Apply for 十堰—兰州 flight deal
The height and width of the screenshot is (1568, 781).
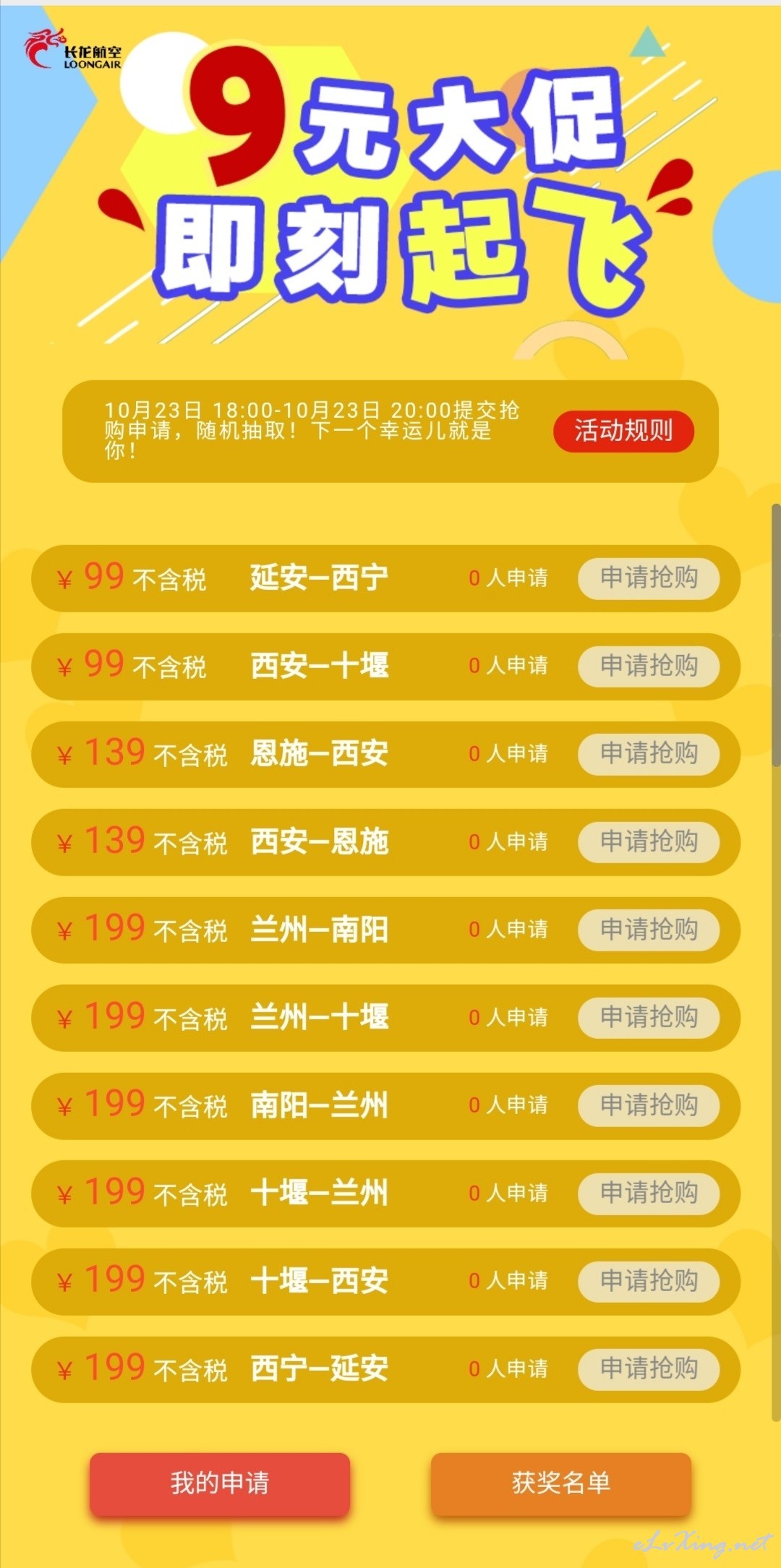coord(649,1193)
